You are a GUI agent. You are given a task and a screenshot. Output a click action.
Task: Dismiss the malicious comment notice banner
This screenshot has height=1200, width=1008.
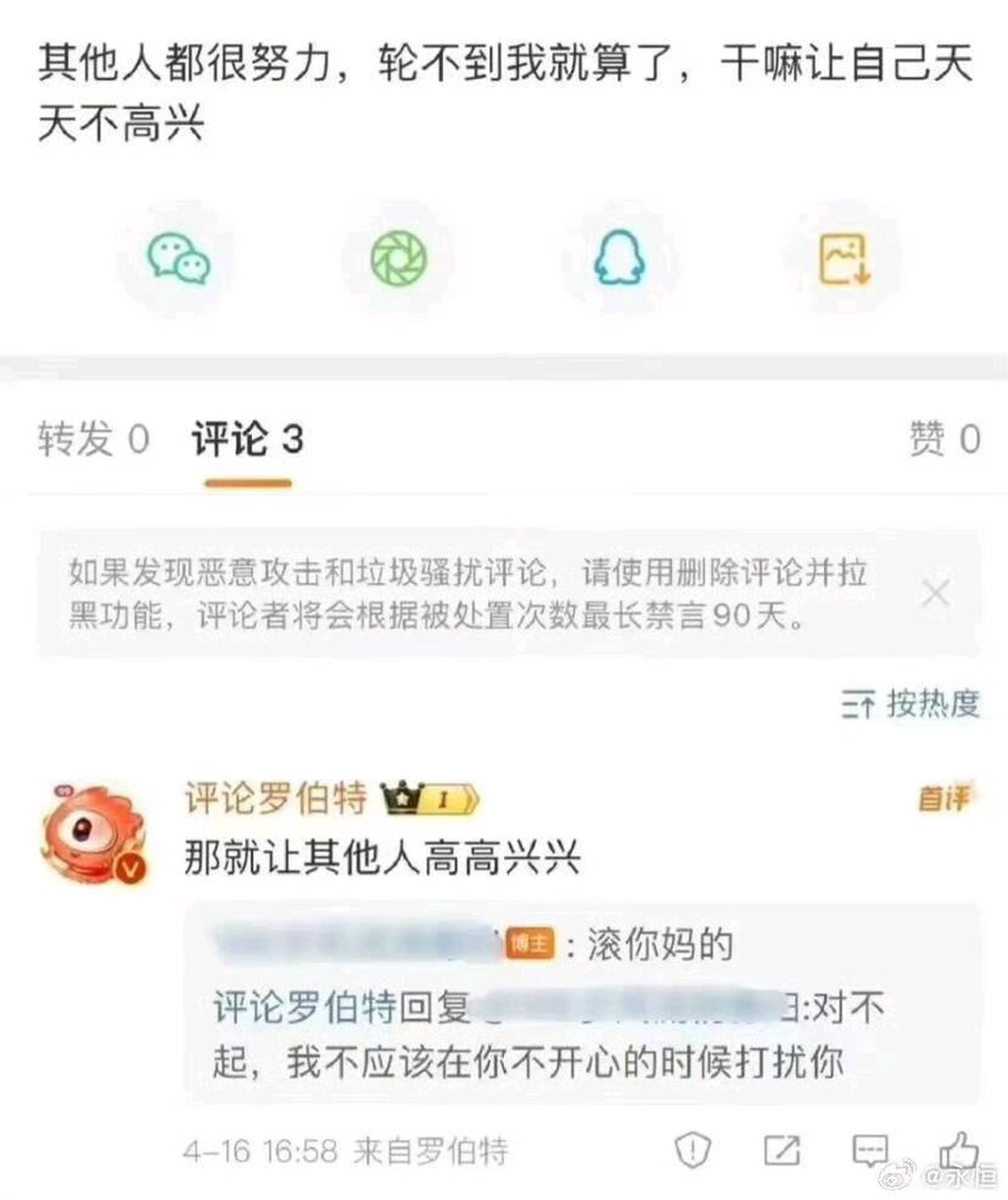coord(934,594)
